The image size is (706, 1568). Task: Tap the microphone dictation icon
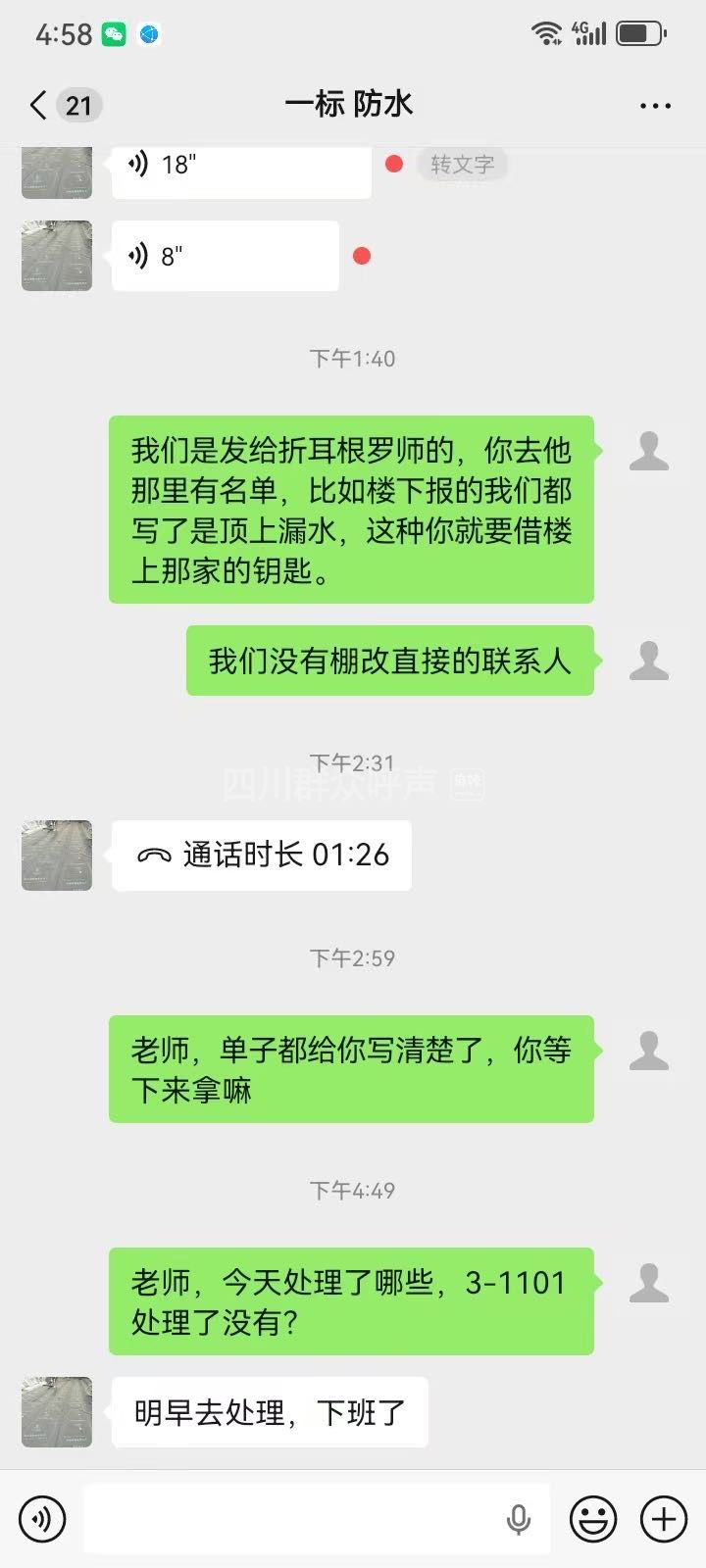[x=518, y=1519]
